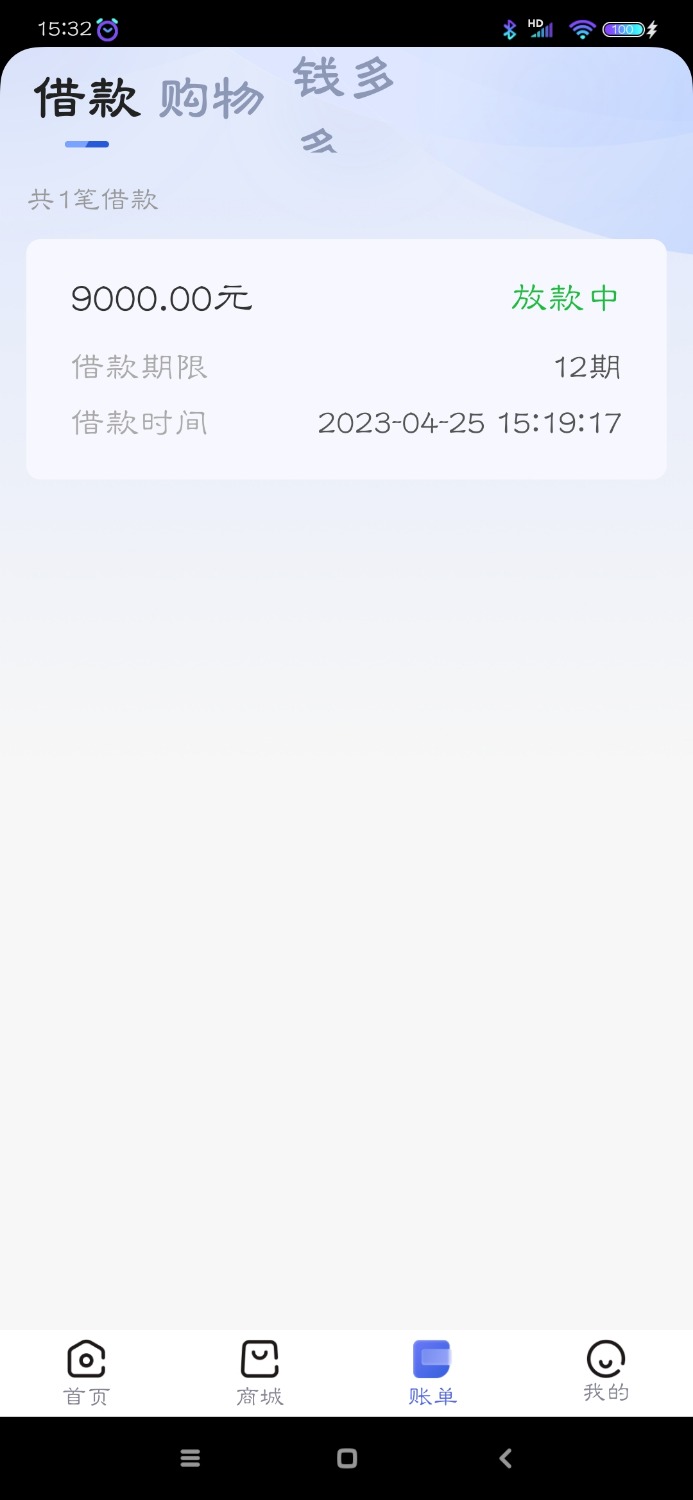Switch to the 商城 mall tab
693x1500 pixels.
[x=260, y=1373]
